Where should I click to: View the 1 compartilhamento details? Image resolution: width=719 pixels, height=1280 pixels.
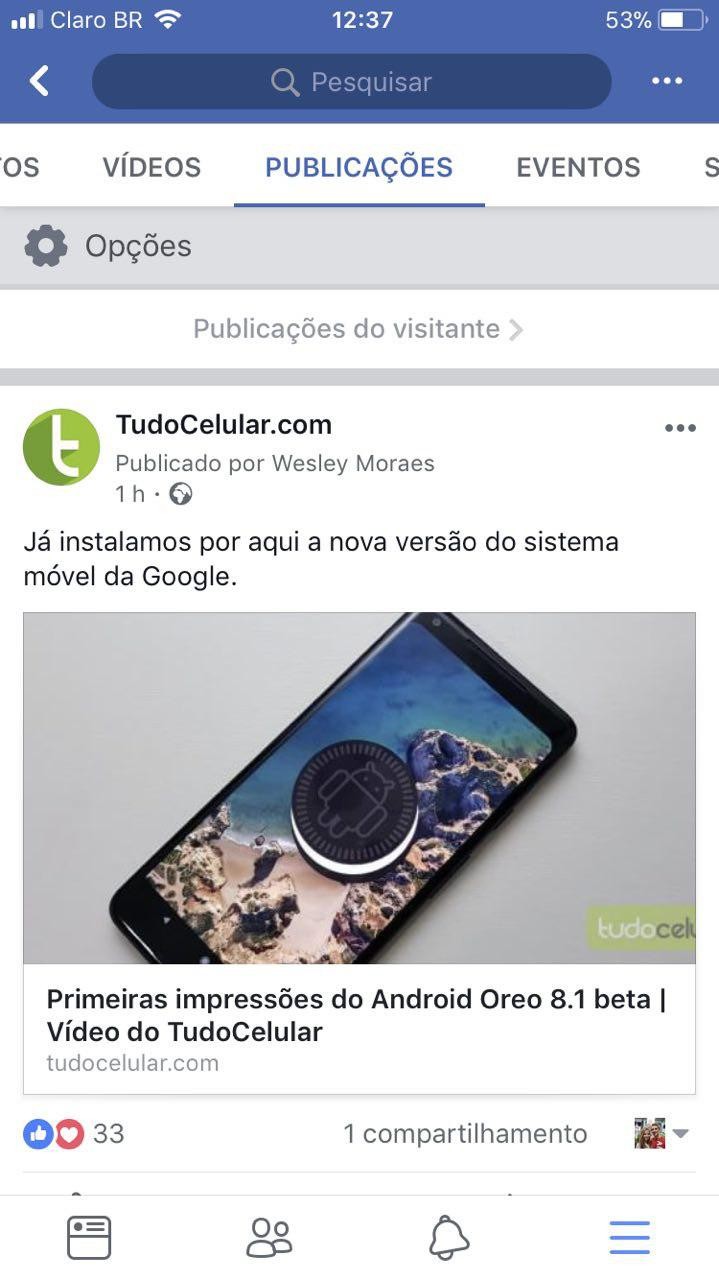(465, 1133)
